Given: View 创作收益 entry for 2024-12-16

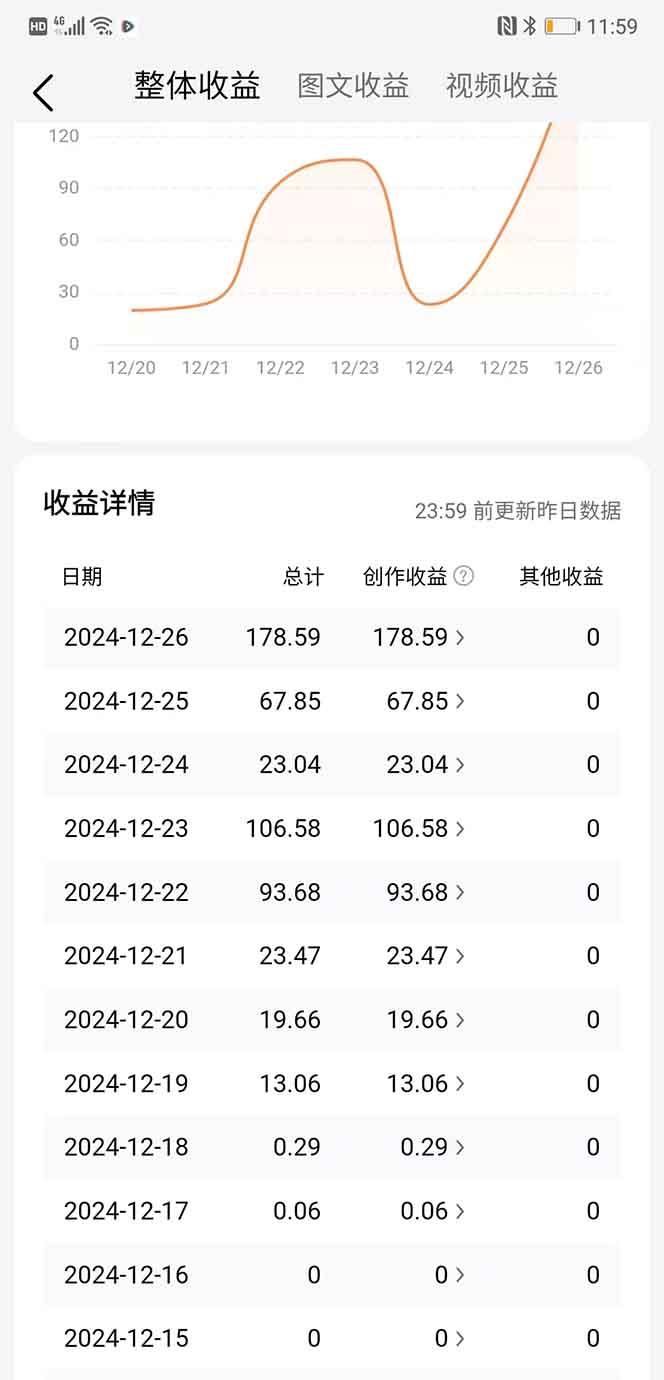Looking at the screenshot, I should coord(449,1275).
